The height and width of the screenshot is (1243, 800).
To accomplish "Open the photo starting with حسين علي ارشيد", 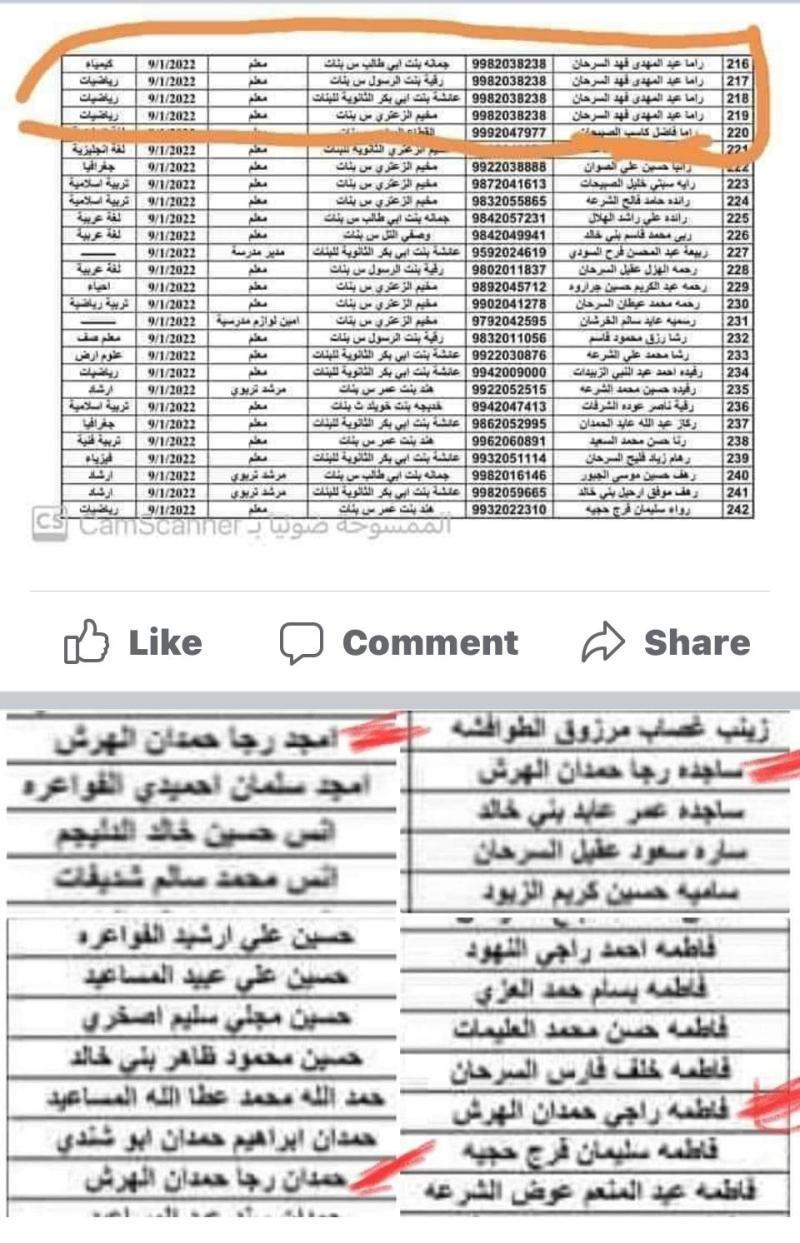I will pyautogui.click(x=198, y=1065).
